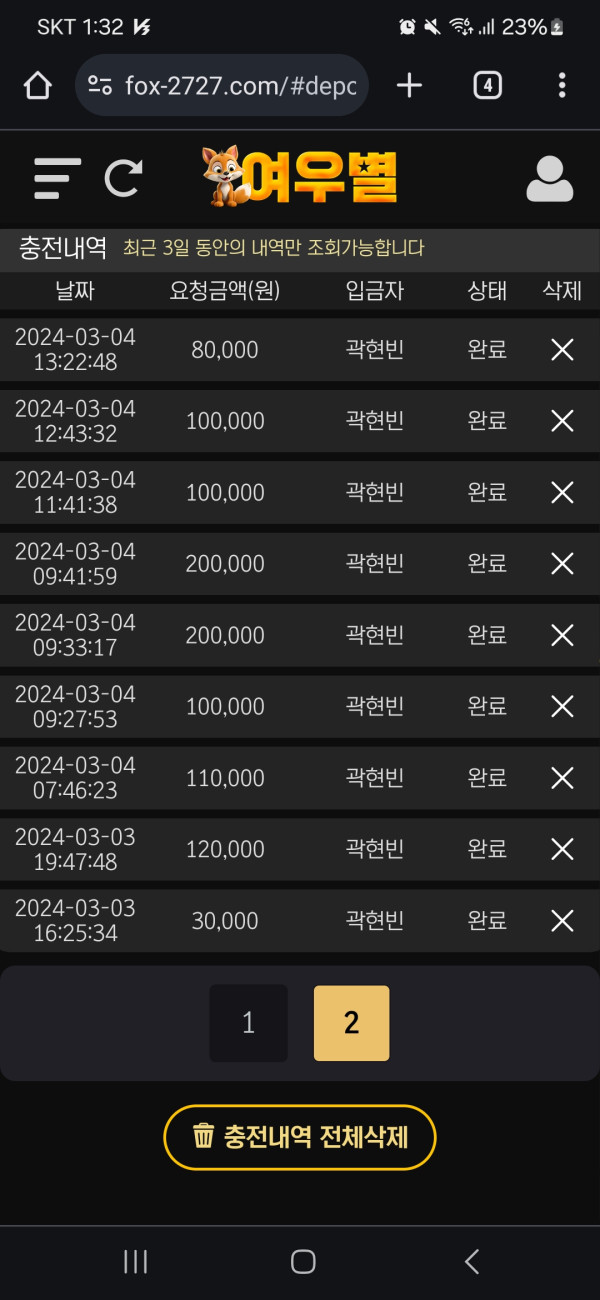Delete the 09:41:59 deposit entry
The width and height of the screenshot is (600, 1300).
pyautogui.click(x=562, y=564)
